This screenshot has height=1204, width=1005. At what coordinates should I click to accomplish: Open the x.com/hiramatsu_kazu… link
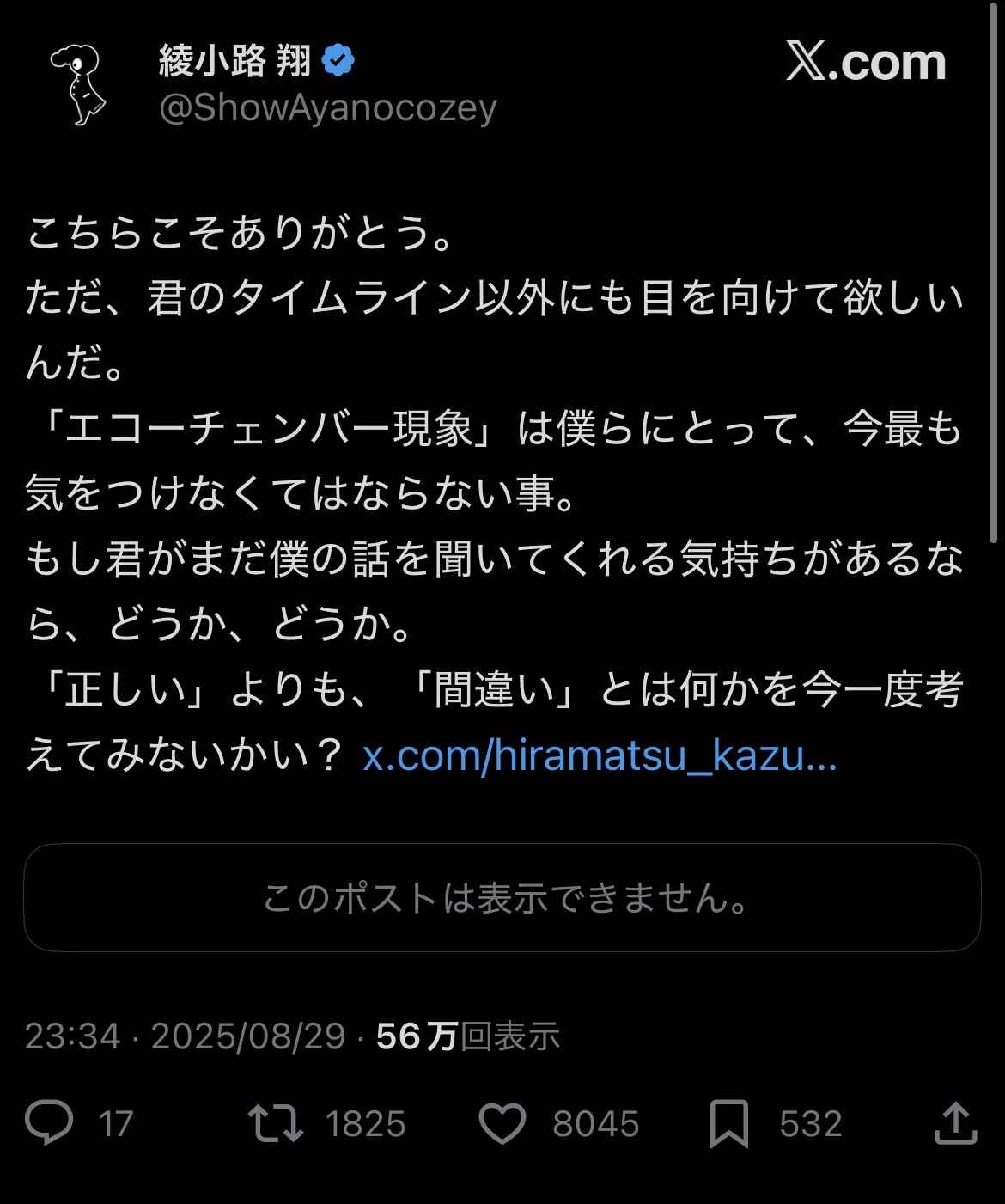point(599,756)
